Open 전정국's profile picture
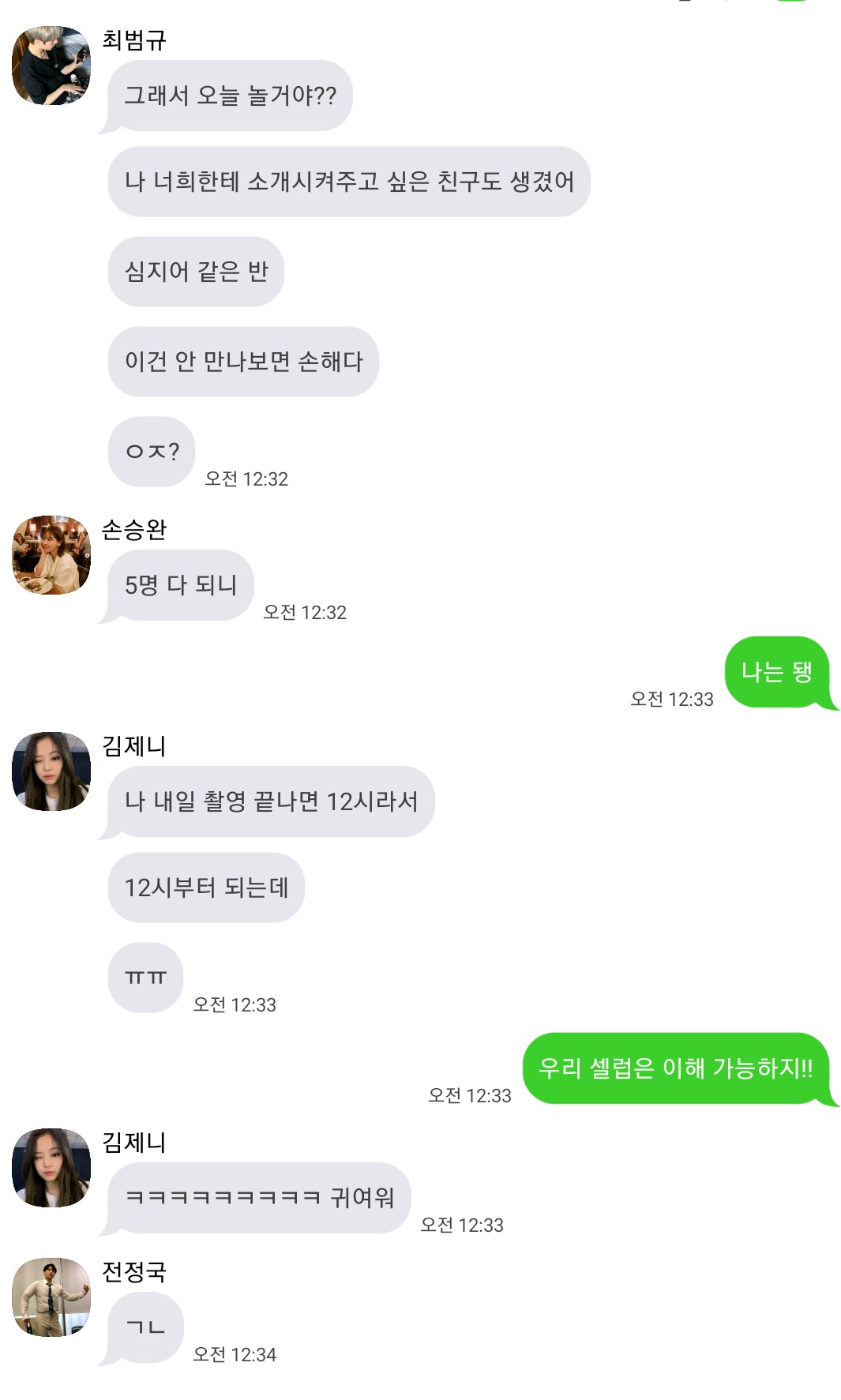 pyautogui.click(x=51, y=1297)
